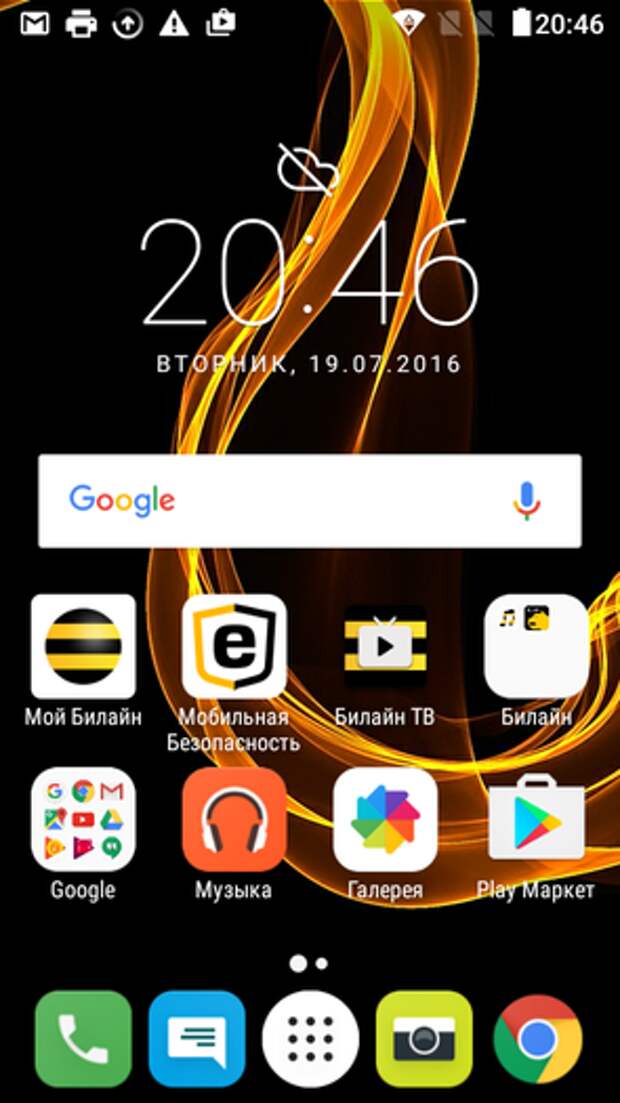This screenshot has width=620, height=1103.
Task: Open the phone dialer in the dock
Action: click(83, 1040)
